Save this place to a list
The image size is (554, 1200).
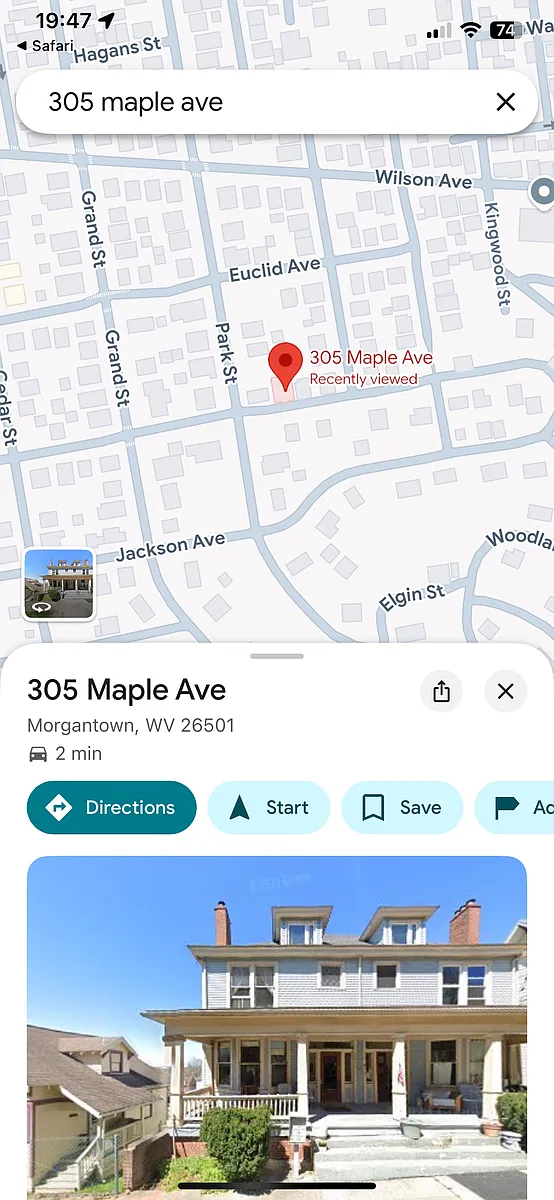402,808
